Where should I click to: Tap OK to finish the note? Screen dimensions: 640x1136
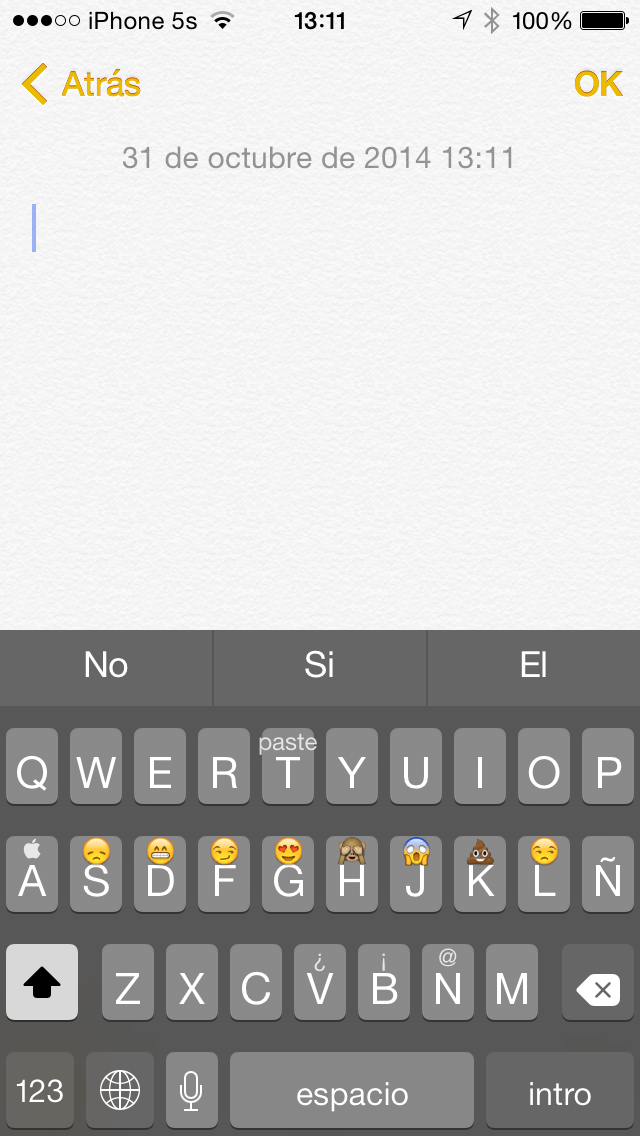598,84
